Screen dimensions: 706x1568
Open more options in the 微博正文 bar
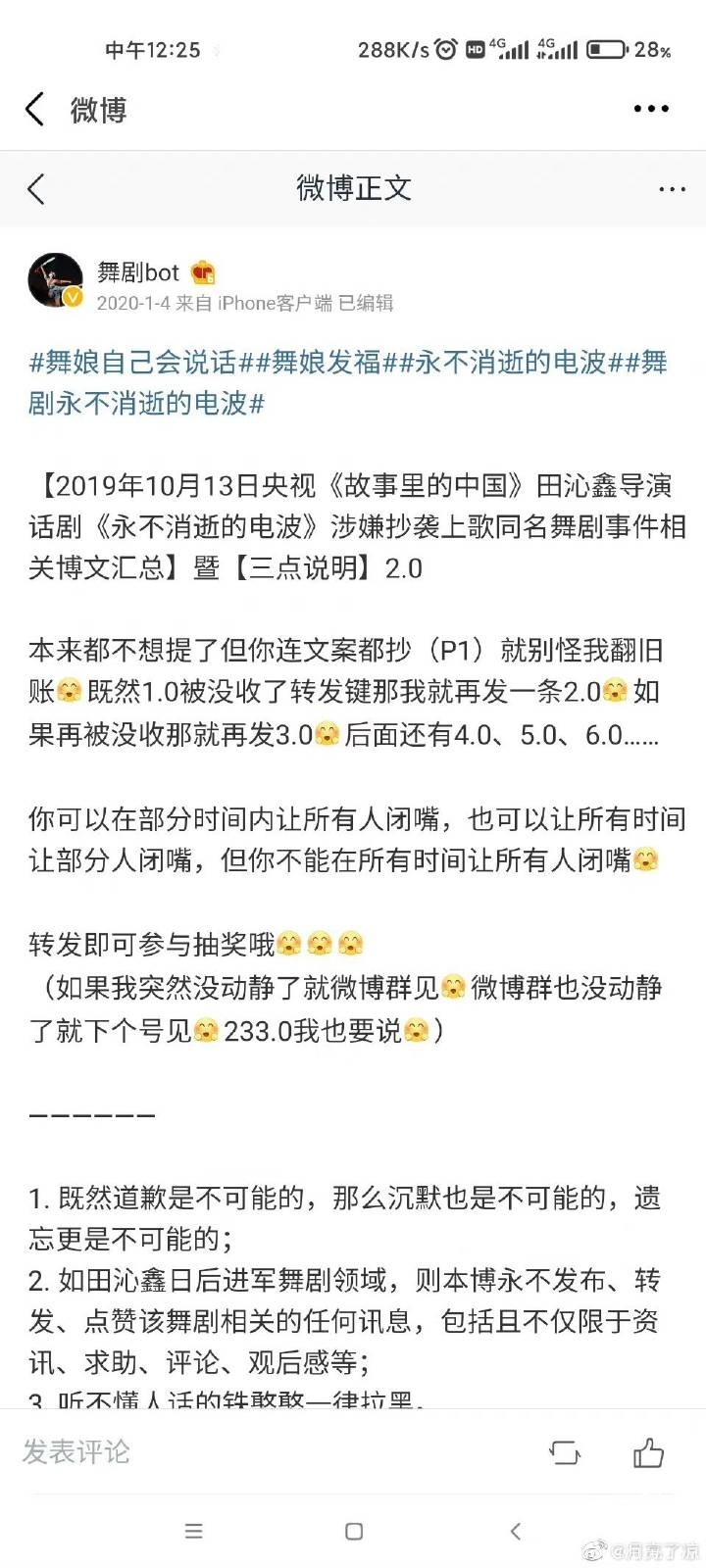(672, 189)
